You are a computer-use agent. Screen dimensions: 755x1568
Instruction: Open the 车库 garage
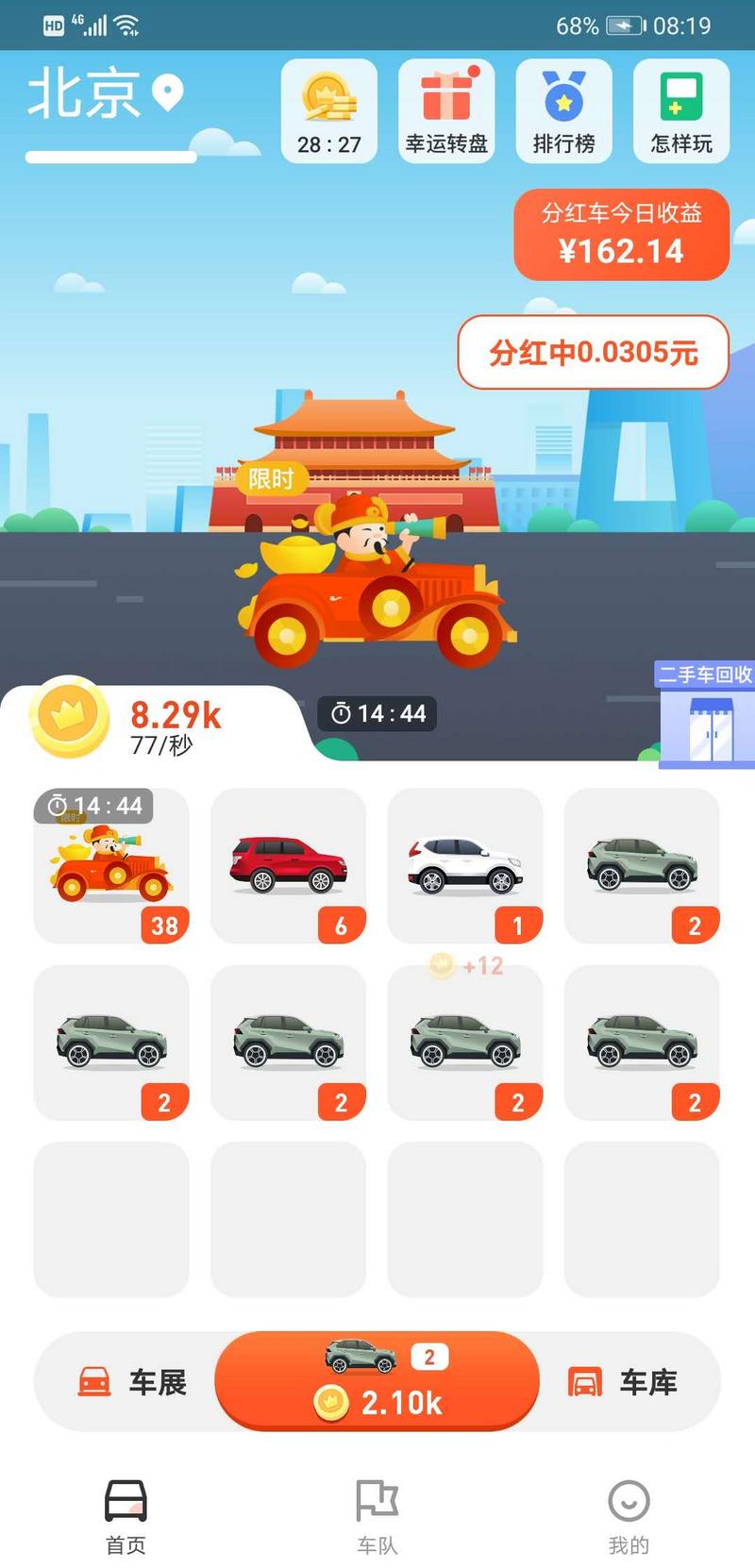(x=623, y=1382)
